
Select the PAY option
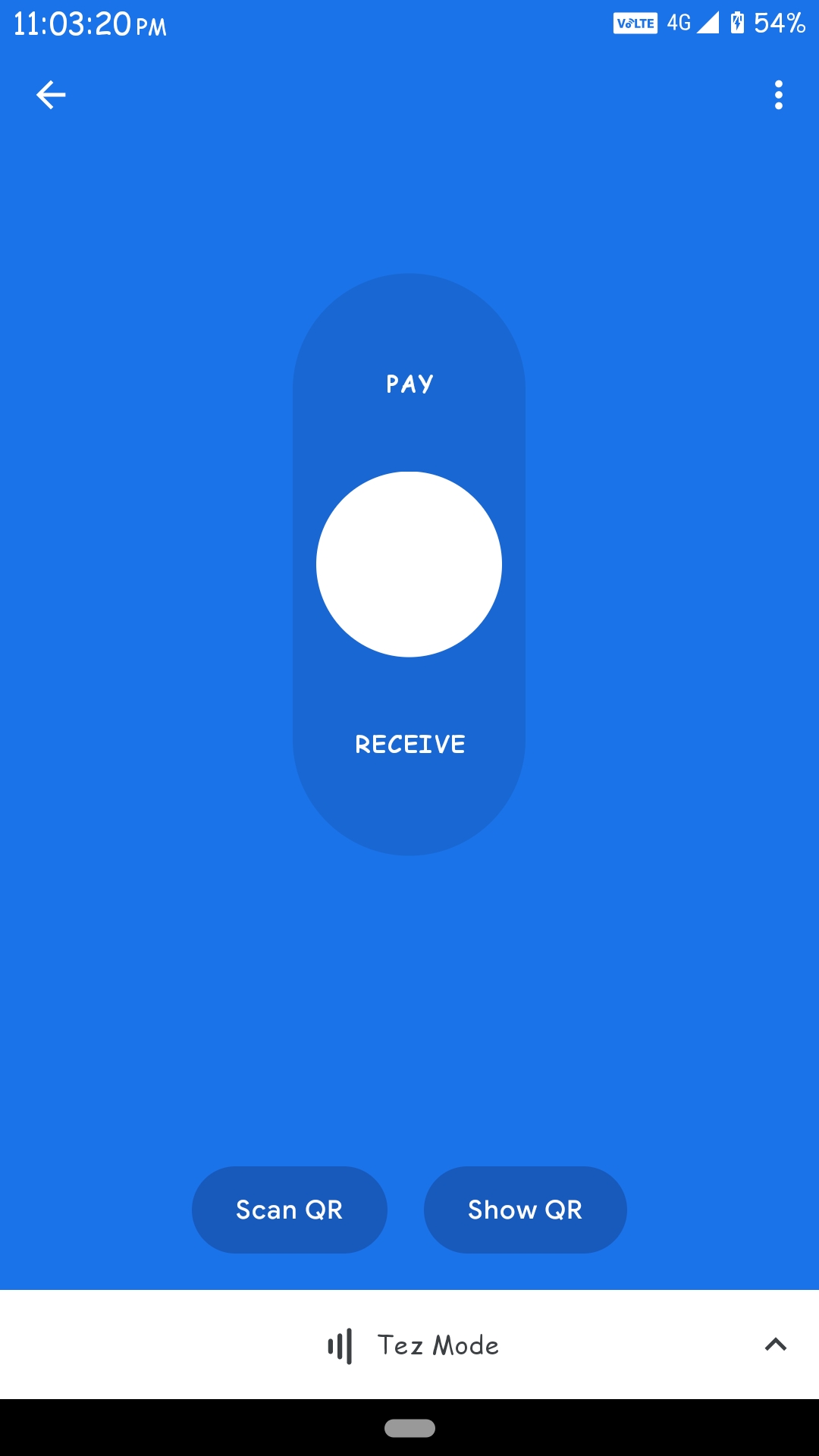coord(409,384)
